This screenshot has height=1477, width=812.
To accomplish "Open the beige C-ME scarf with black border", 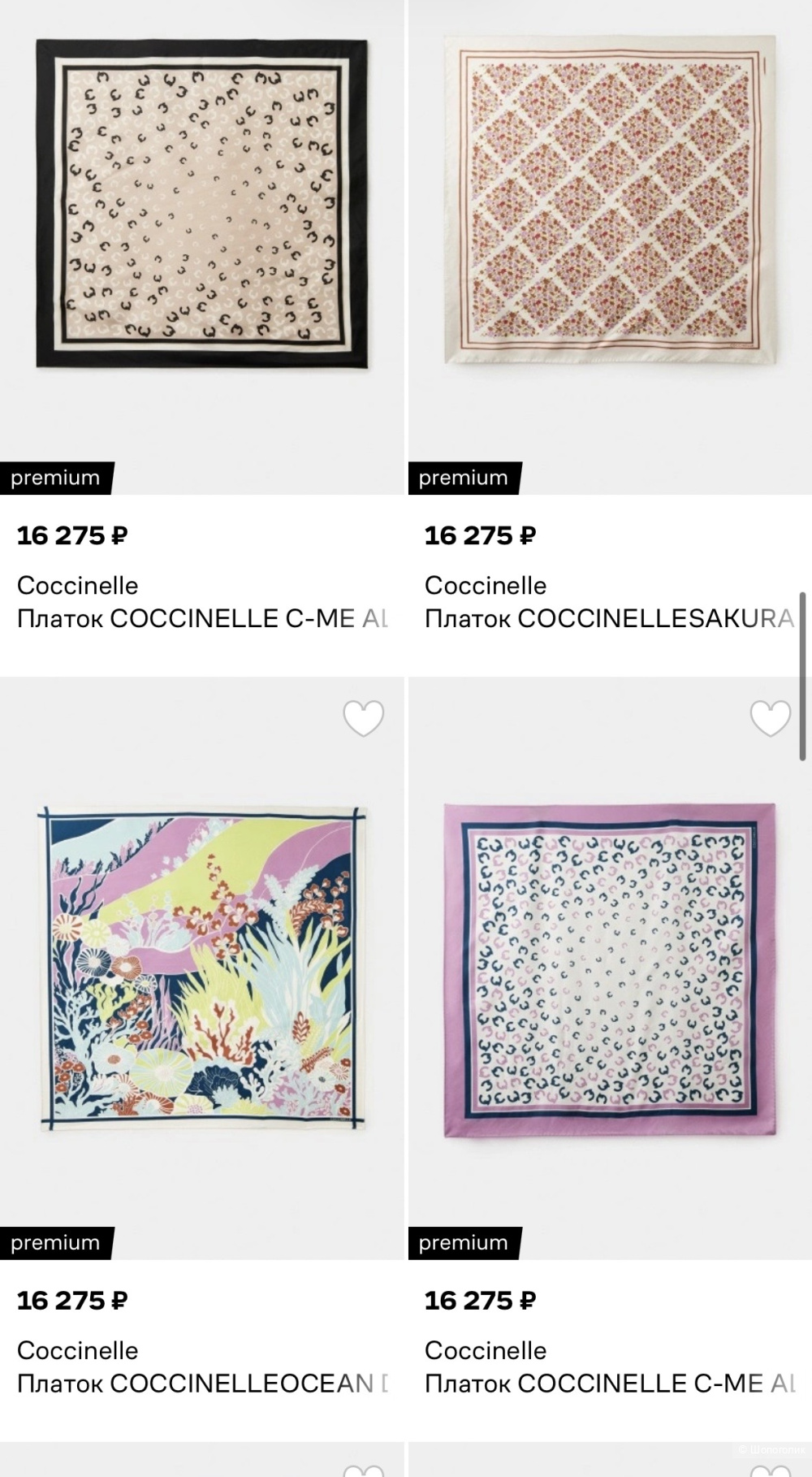I will tap(201, 203).
